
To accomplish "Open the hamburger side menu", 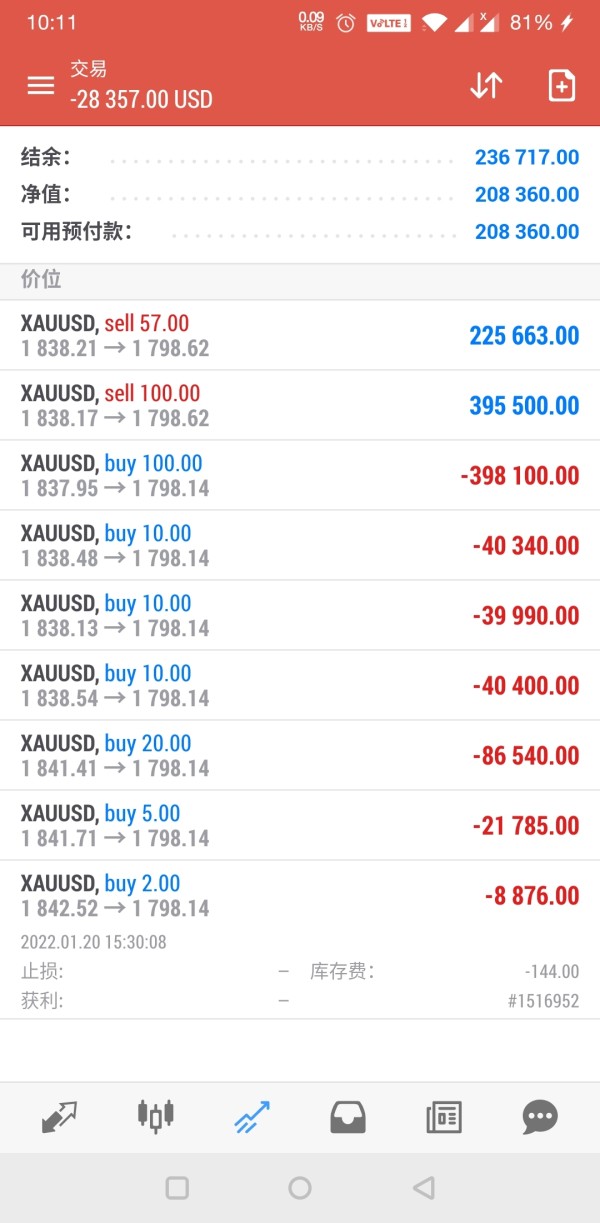I will pyautogui.click(x=41, y=85).
